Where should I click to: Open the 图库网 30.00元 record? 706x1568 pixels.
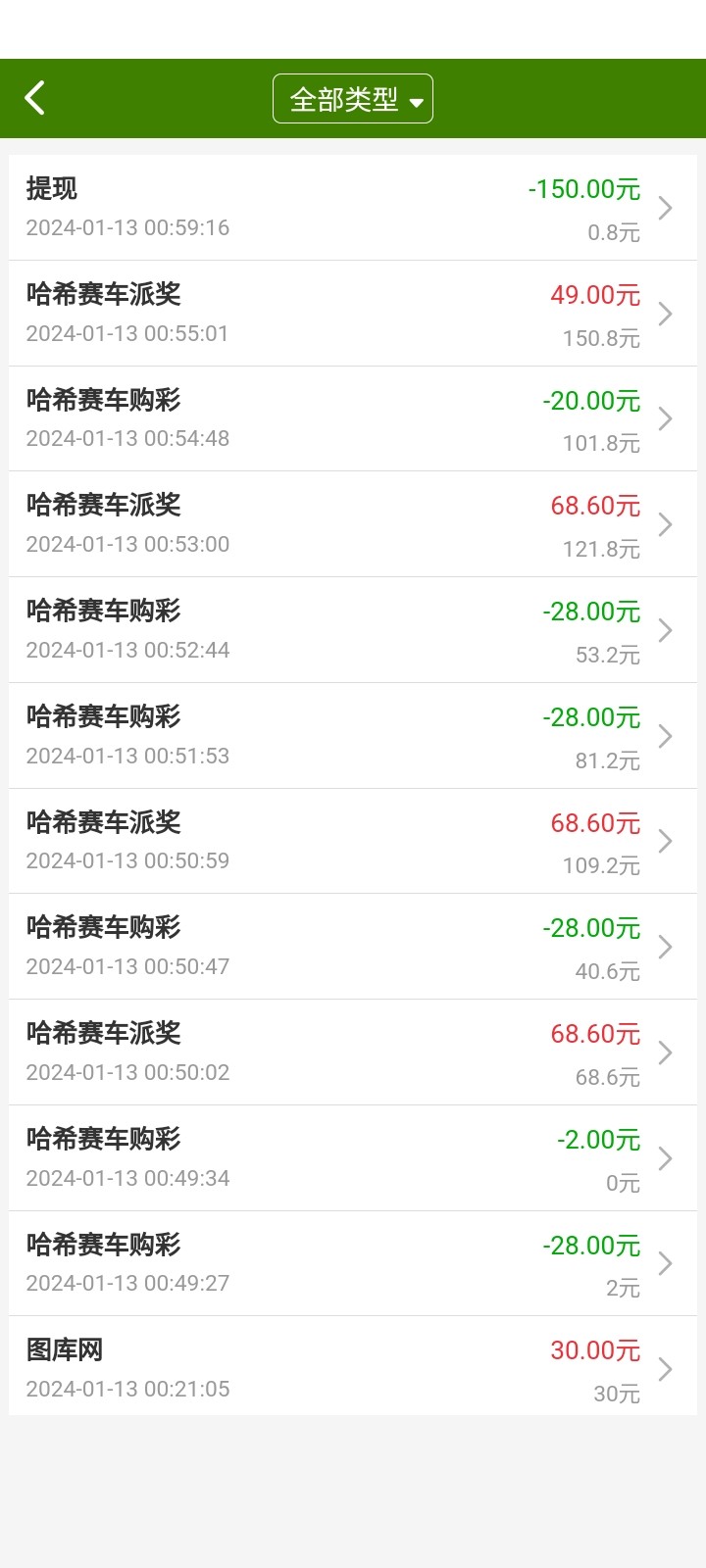353,1369
